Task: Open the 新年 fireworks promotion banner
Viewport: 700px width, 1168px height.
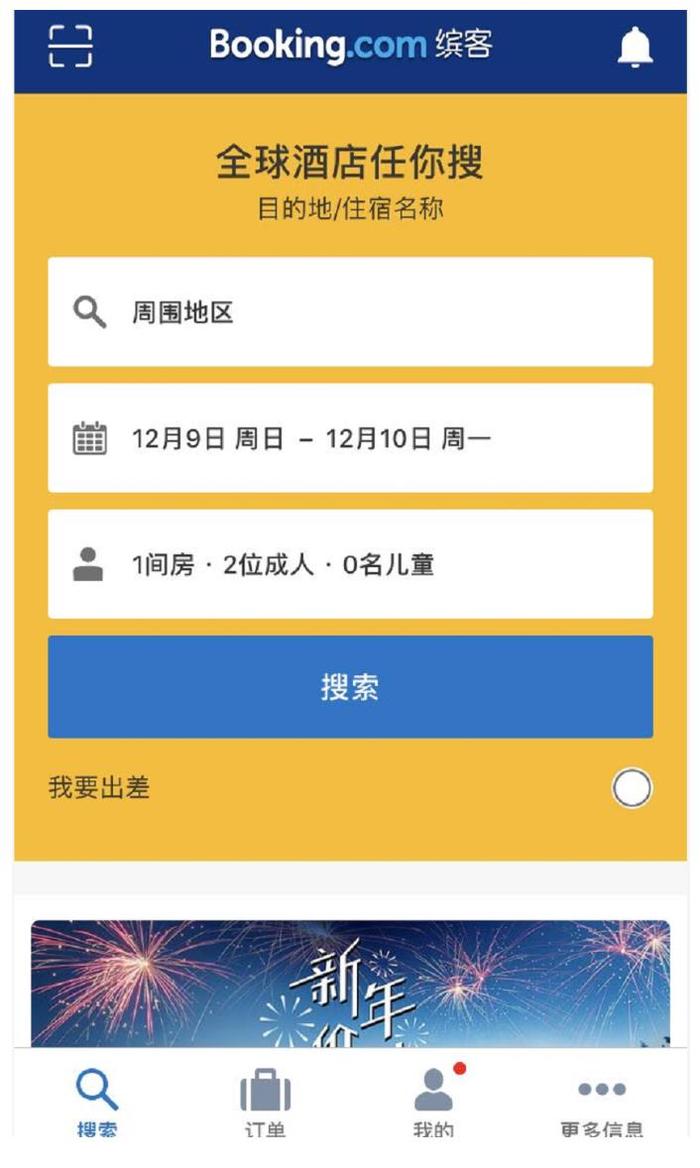Action: click(350, 985)
